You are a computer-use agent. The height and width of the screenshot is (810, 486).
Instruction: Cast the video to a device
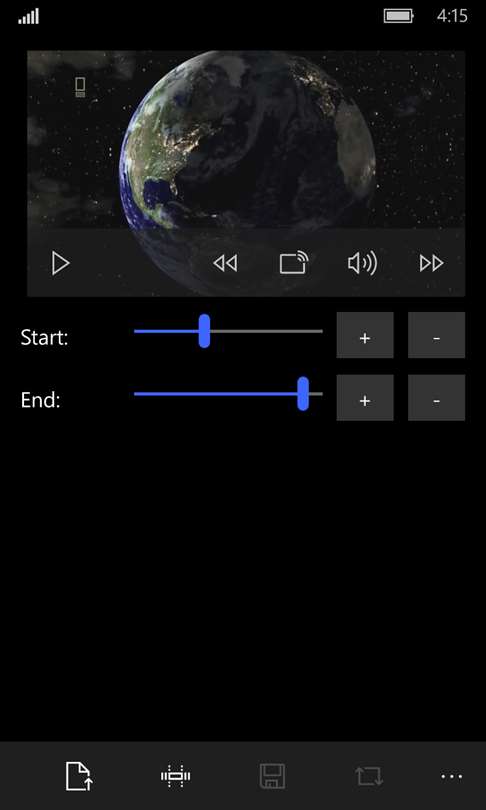(x=294, y=262)
